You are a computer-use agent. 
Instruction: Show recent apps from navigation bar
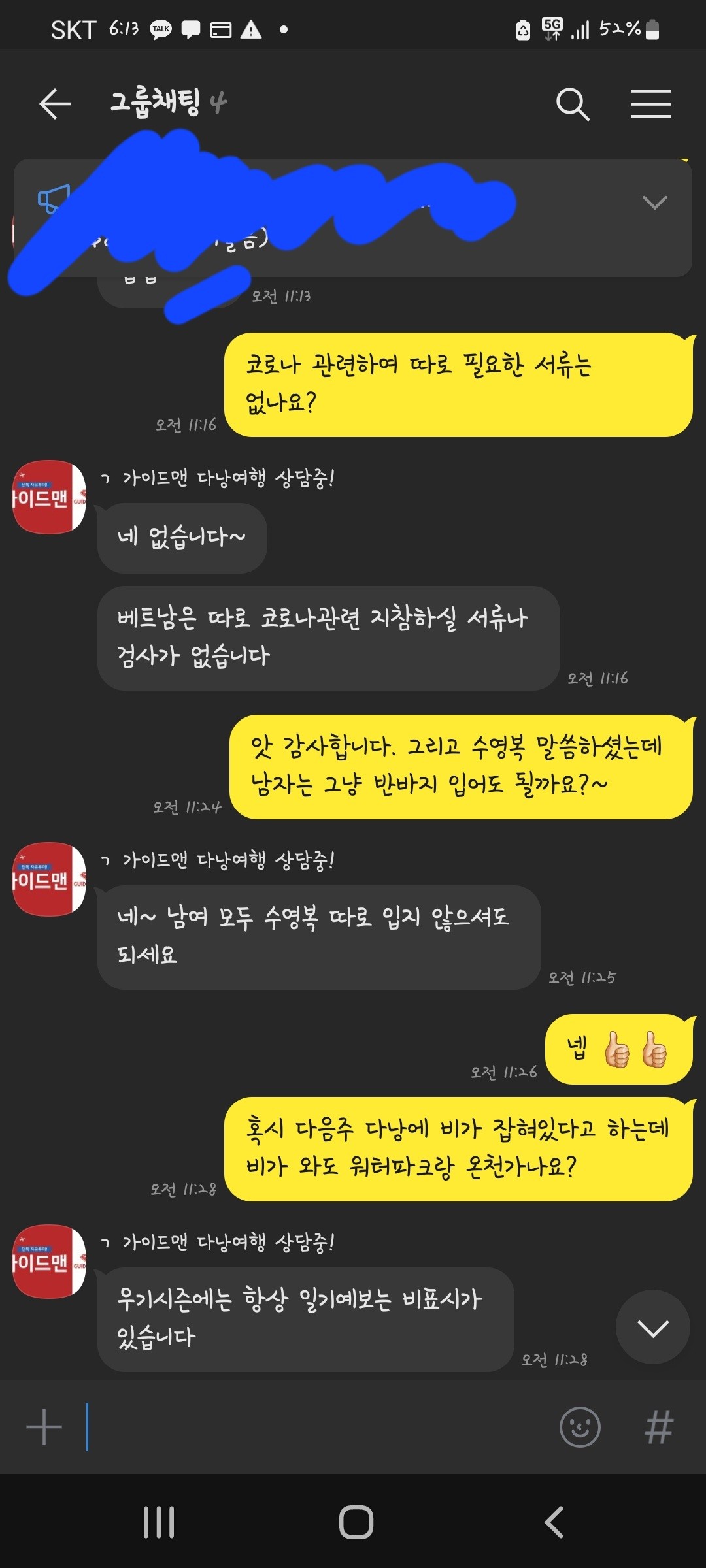click(159, 1522)
